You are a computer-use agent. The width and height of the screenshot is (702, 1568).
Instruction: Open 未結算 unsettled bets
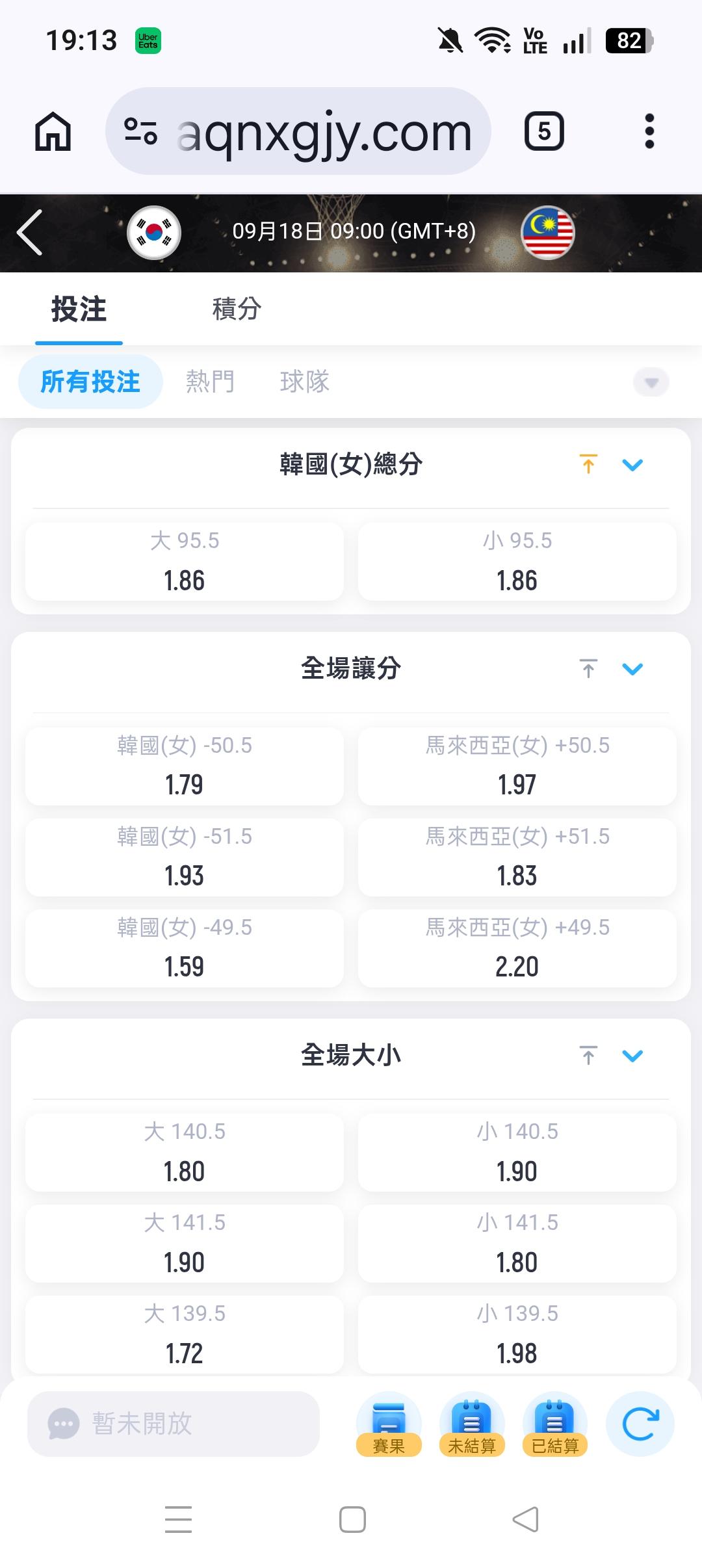(472, 1424)
